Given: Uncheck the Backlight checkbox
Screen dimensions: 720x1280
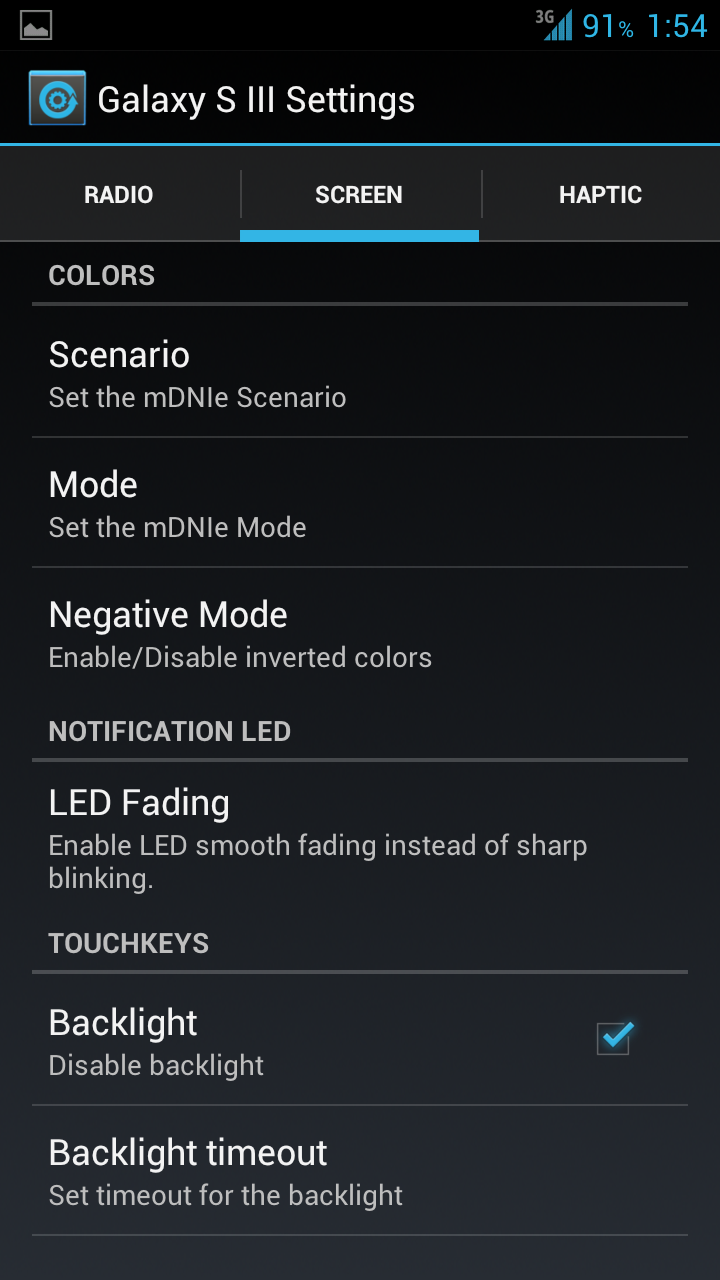Looking at the screenshot, I should coord(614,1038).
